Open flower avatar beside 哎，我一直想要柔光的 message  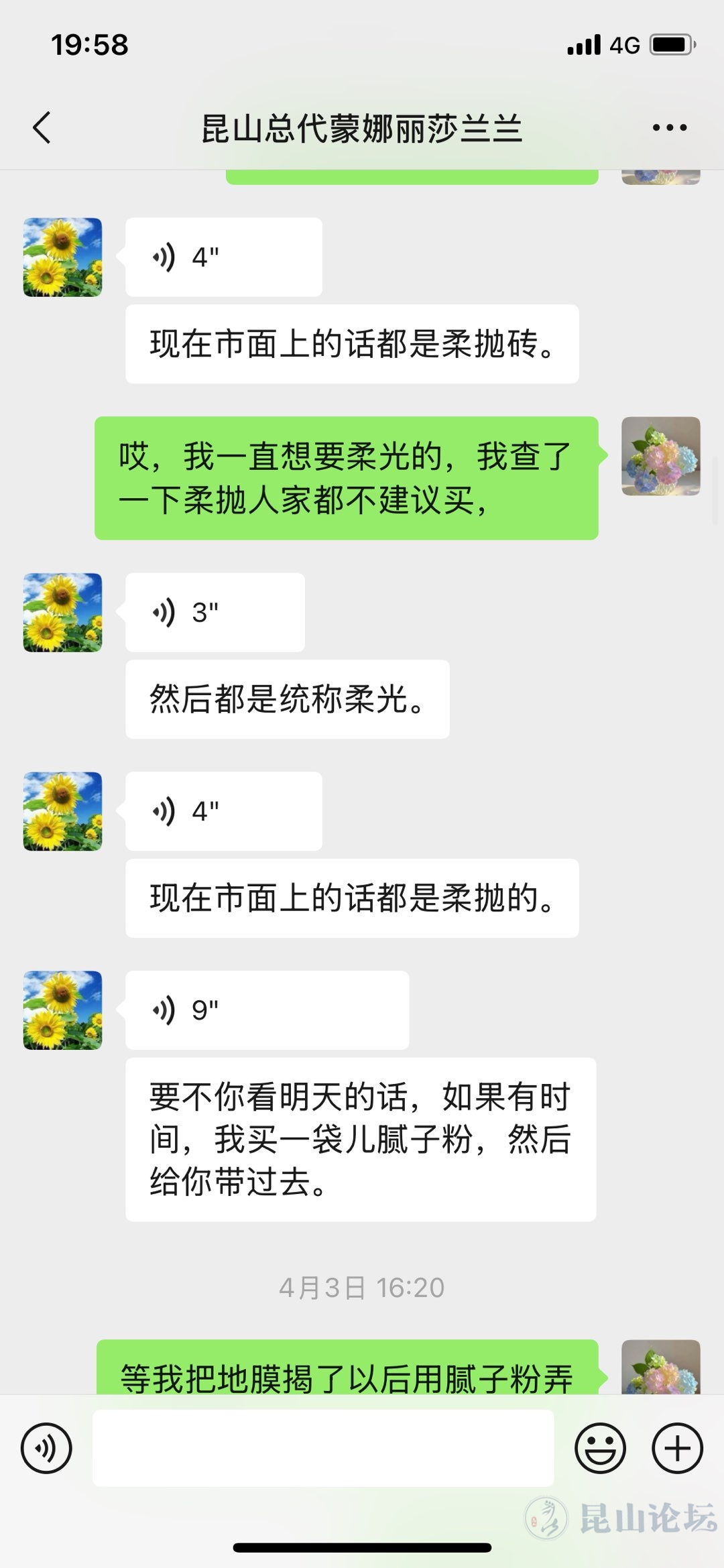coord(660,457)
